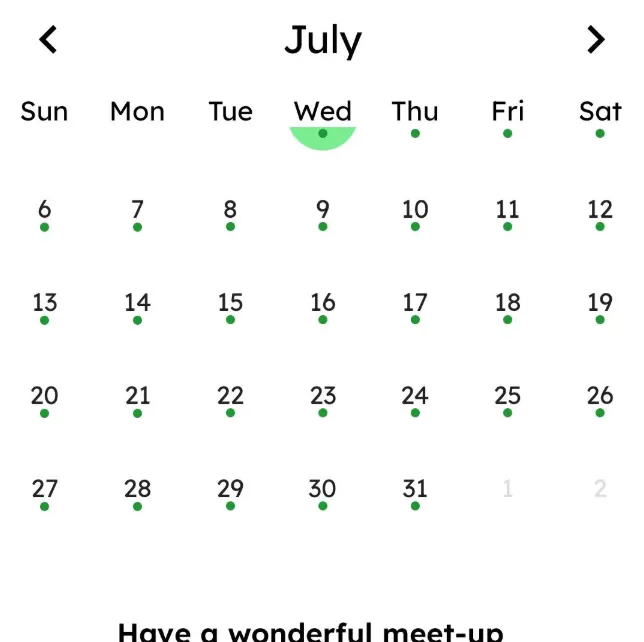Pick July 21 date
This screenshot has width=644, height=642.
[138, 397]
